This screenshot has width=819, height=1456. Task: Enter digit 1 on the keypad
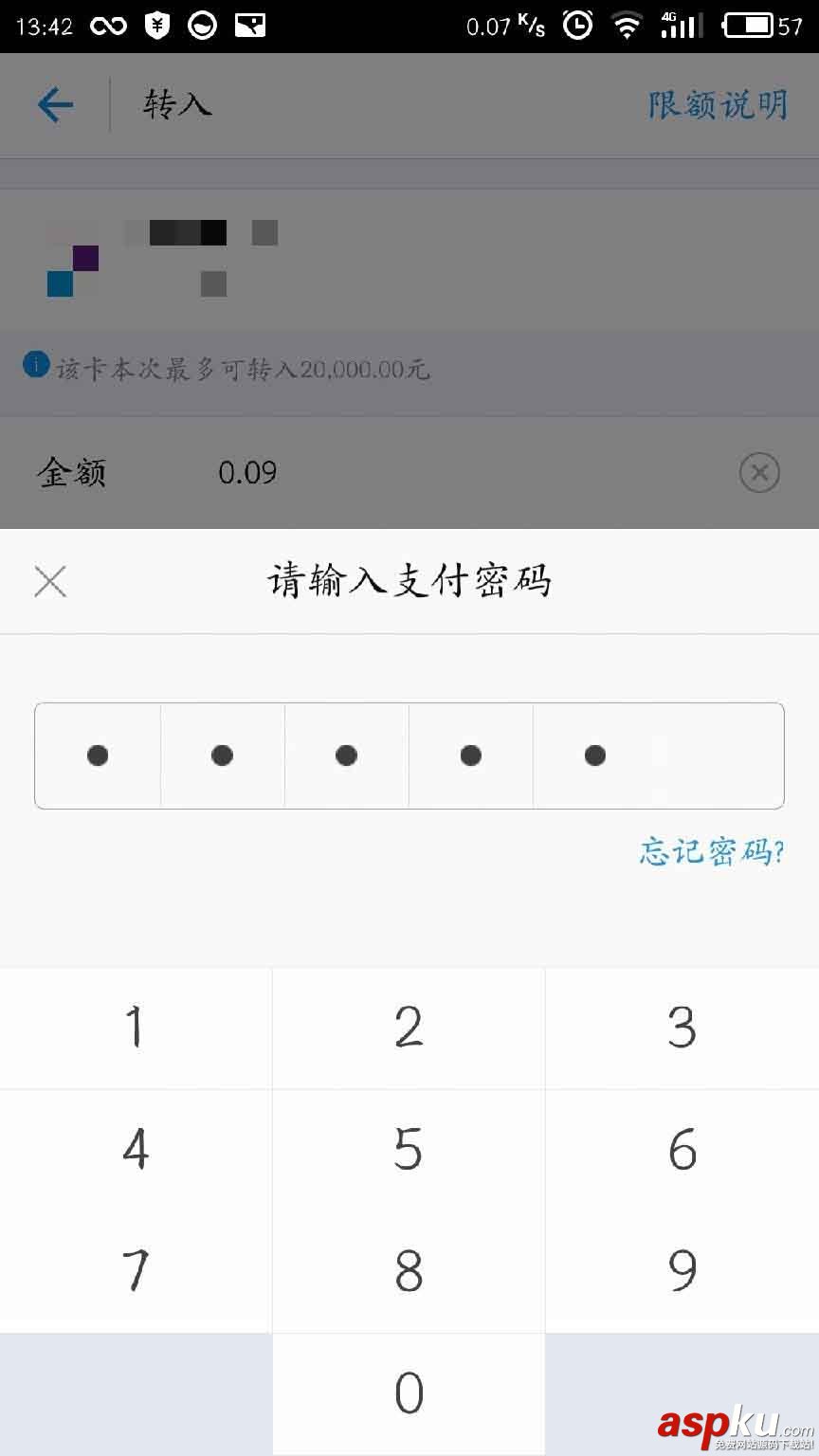click(x=136, y=1028)
